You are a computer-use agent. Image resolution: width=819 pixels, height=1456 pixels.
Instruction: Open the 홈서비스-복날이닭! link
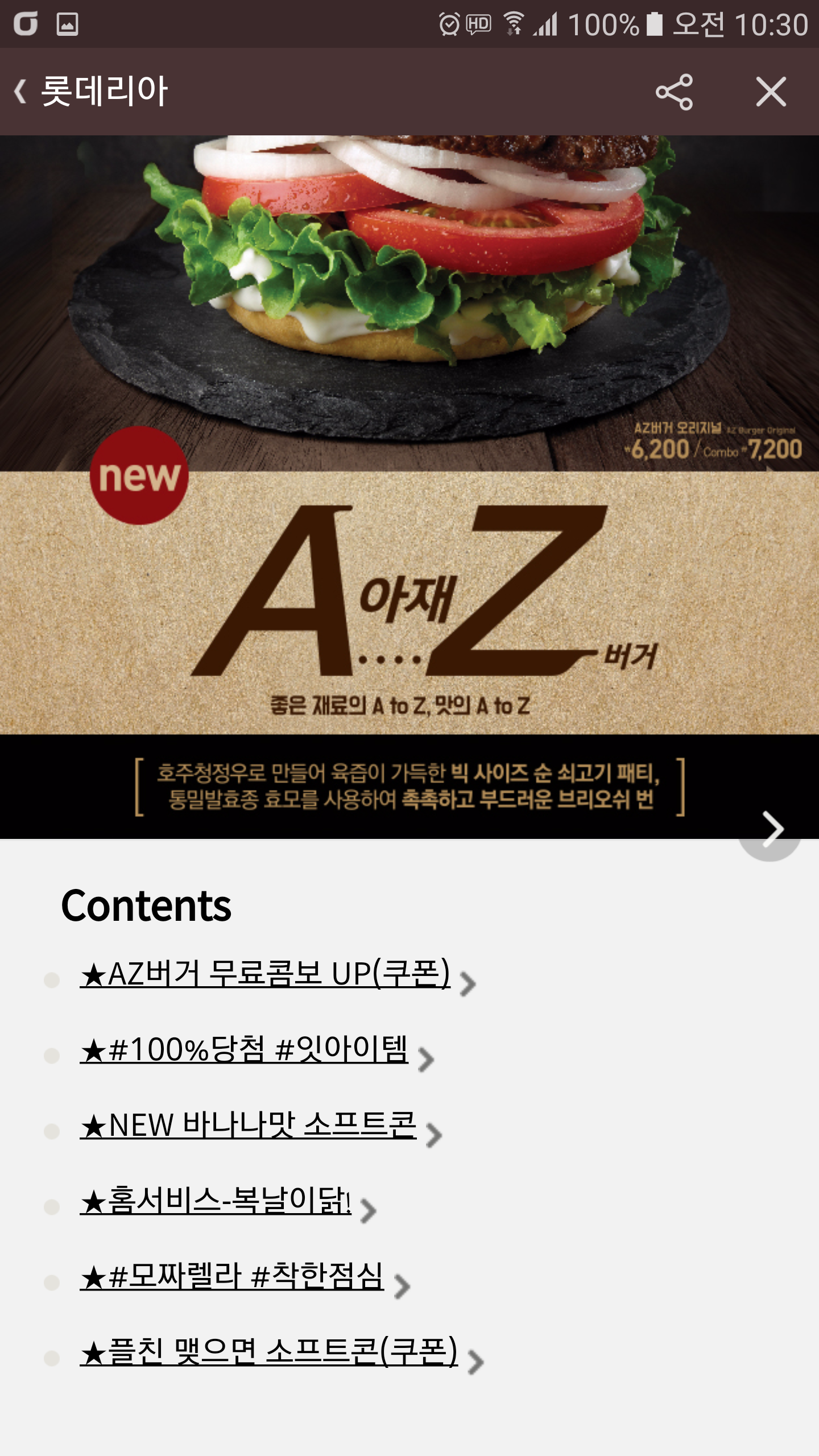(x=216, y=1201)
